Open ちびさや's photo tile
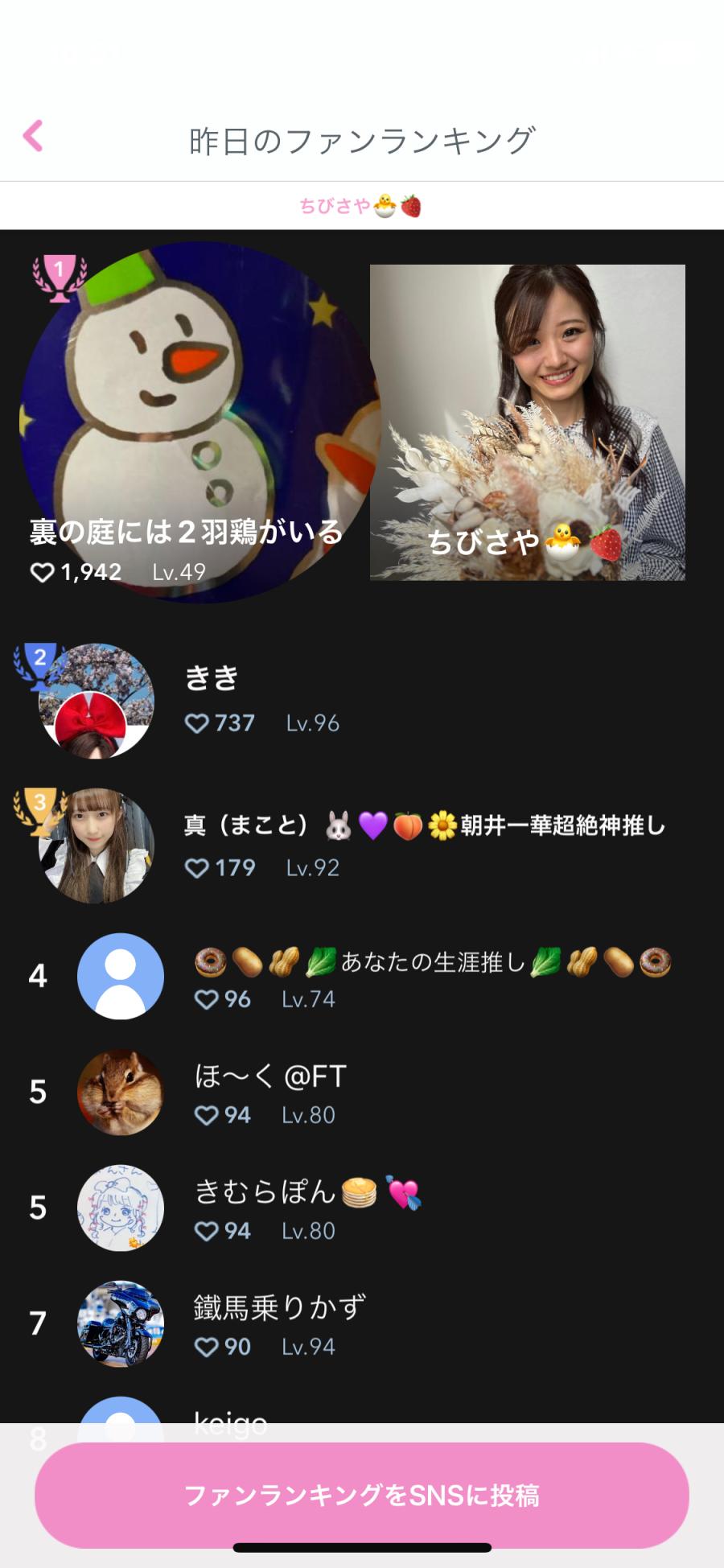 tap(527, 422)
